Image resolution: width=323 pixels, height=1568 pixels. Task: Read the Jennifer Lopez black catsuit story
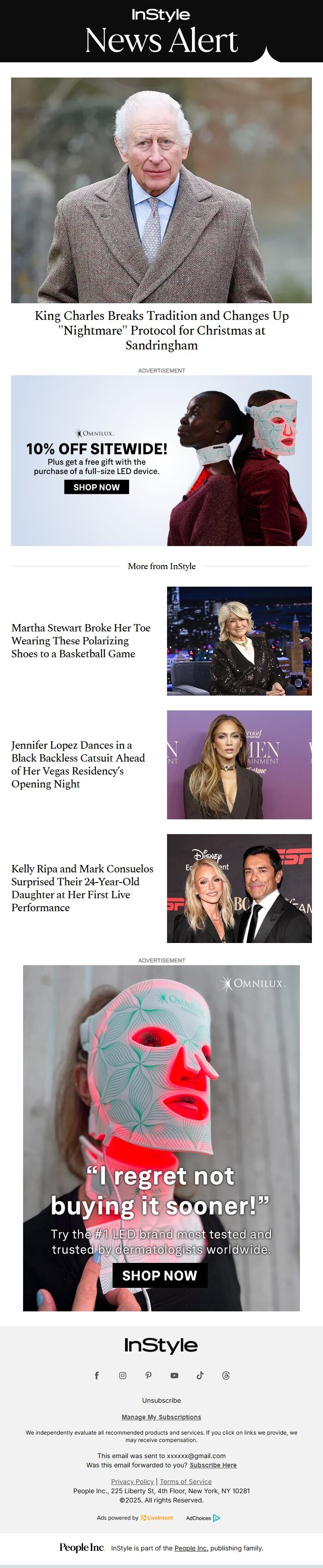click(78, 764)
